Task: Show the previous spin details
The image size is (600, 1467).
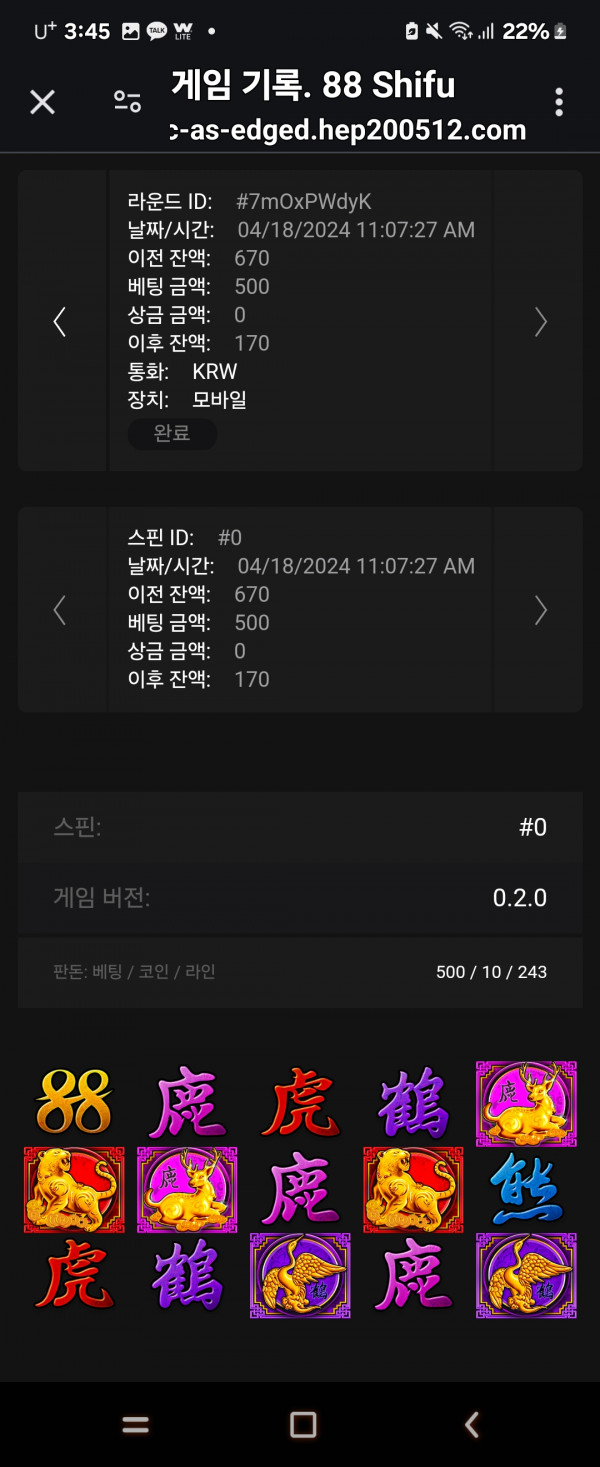Action: point(60,610)
